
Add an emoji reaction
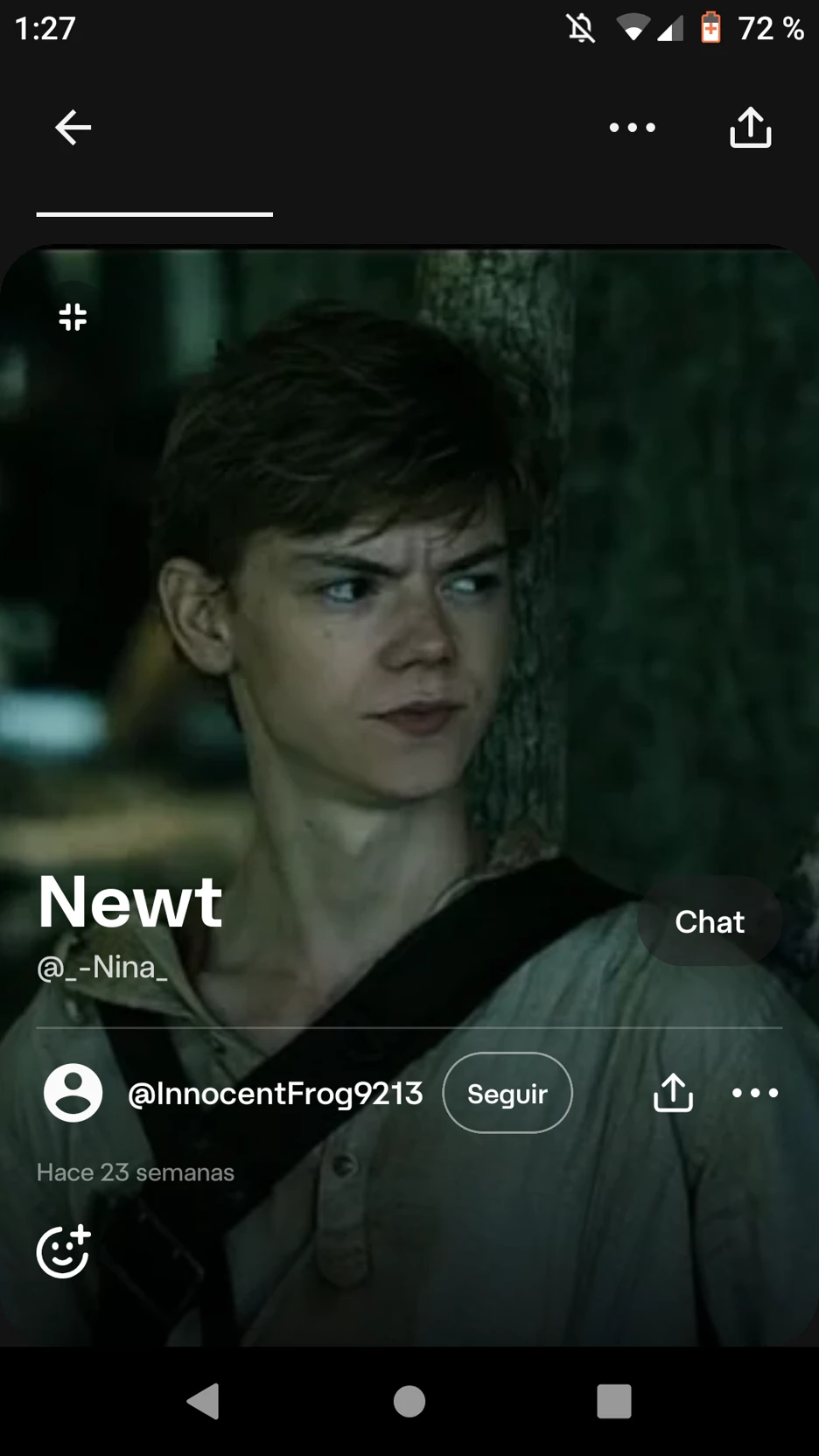click(x=63, y=1251)
